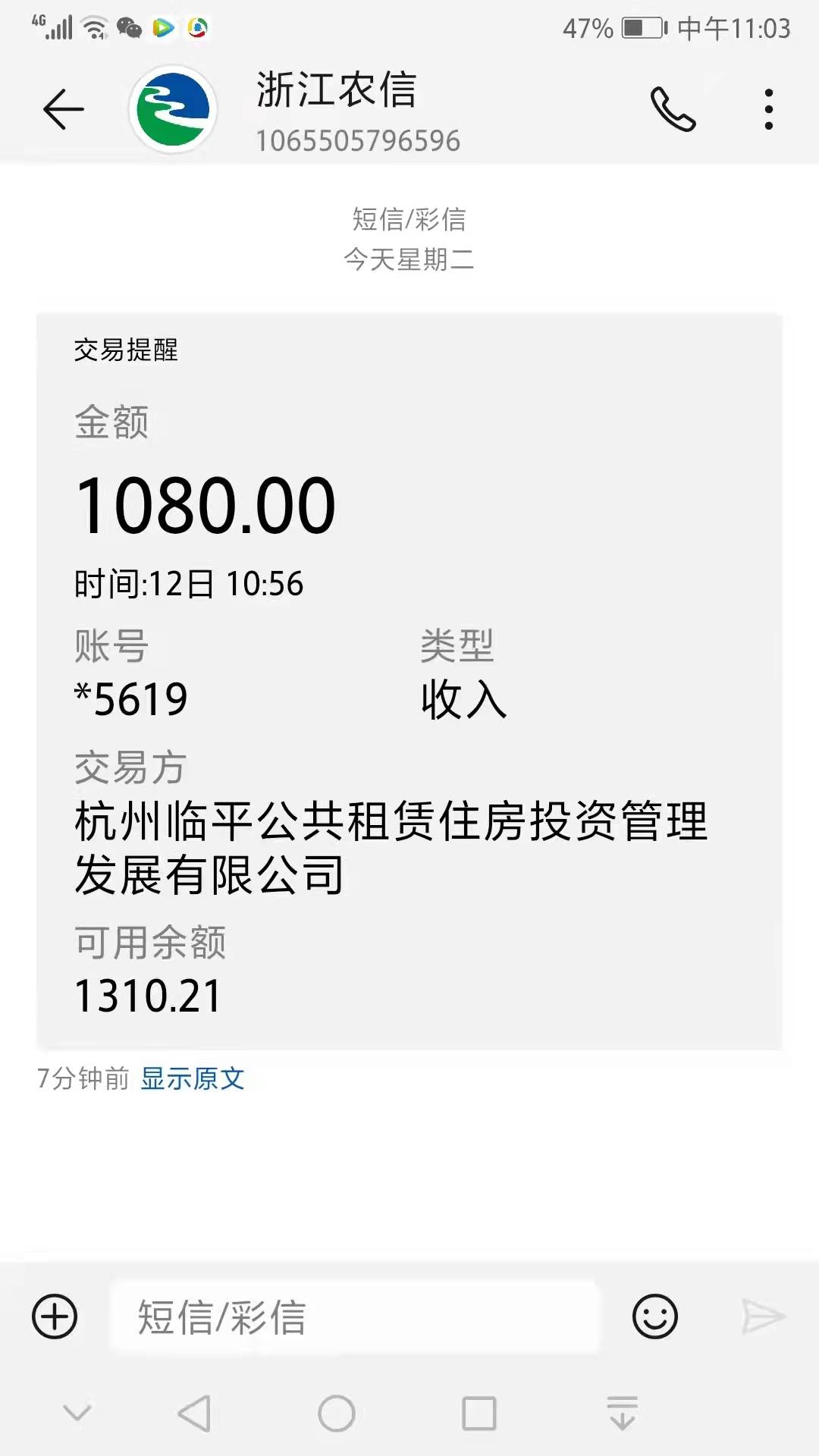
Task: Tap 显示原文 to show the original message
Action: (x=193, y=1078)
